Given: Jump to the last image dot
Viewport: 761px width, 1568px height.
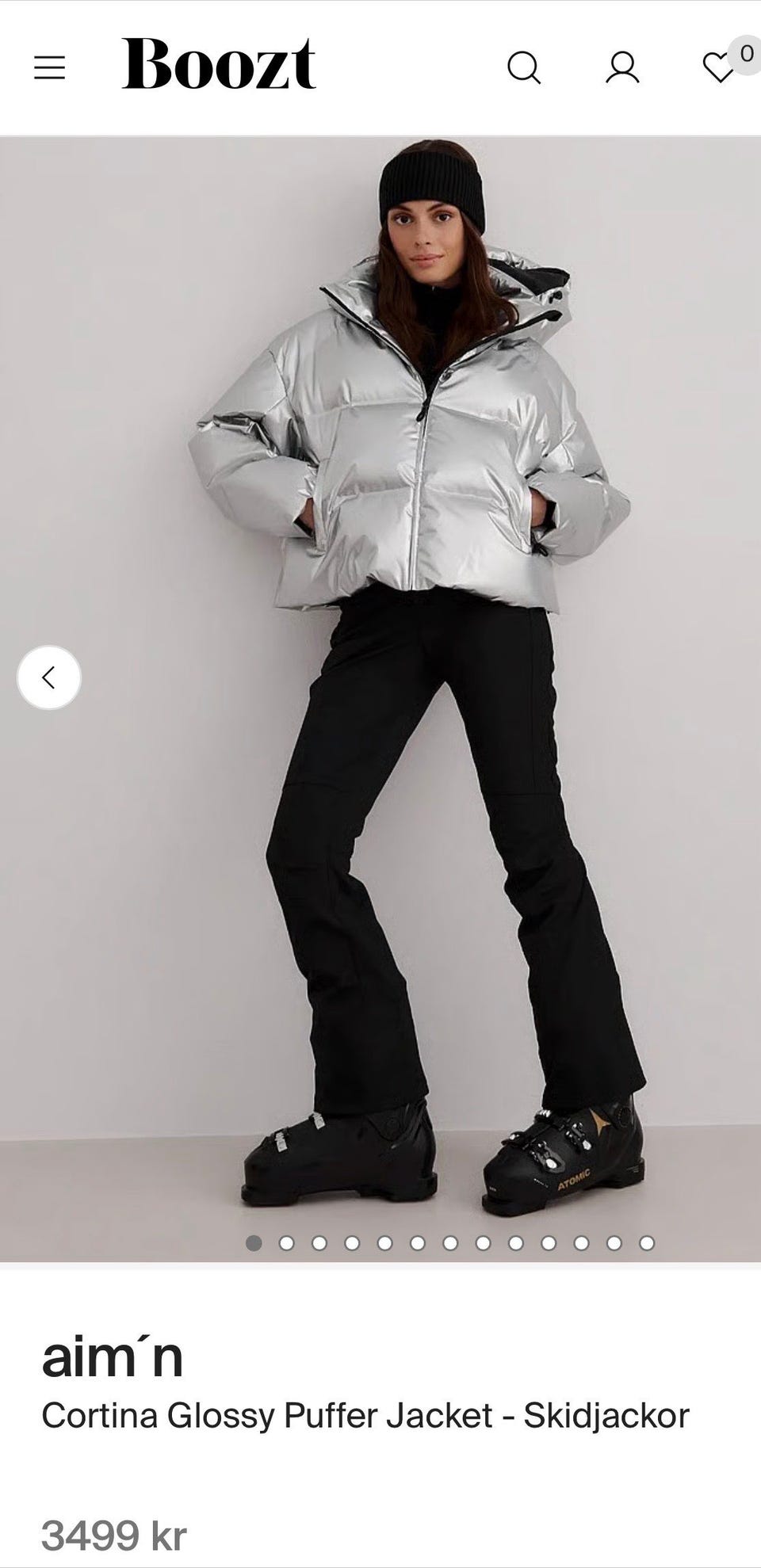Looking at the screenshot, I should [647, 1243].
